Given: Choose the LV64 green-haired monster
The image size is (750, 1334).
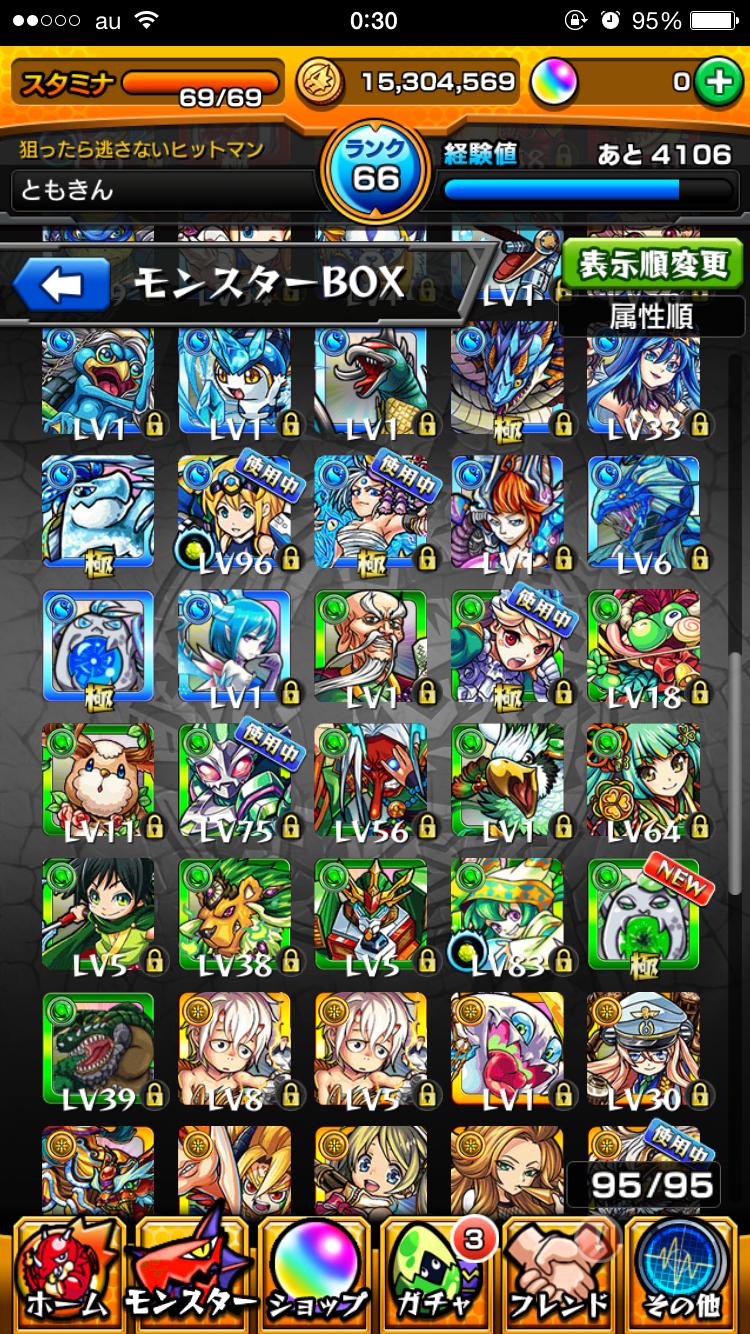Looking at the screenshot, I should (x=644, y=780).
